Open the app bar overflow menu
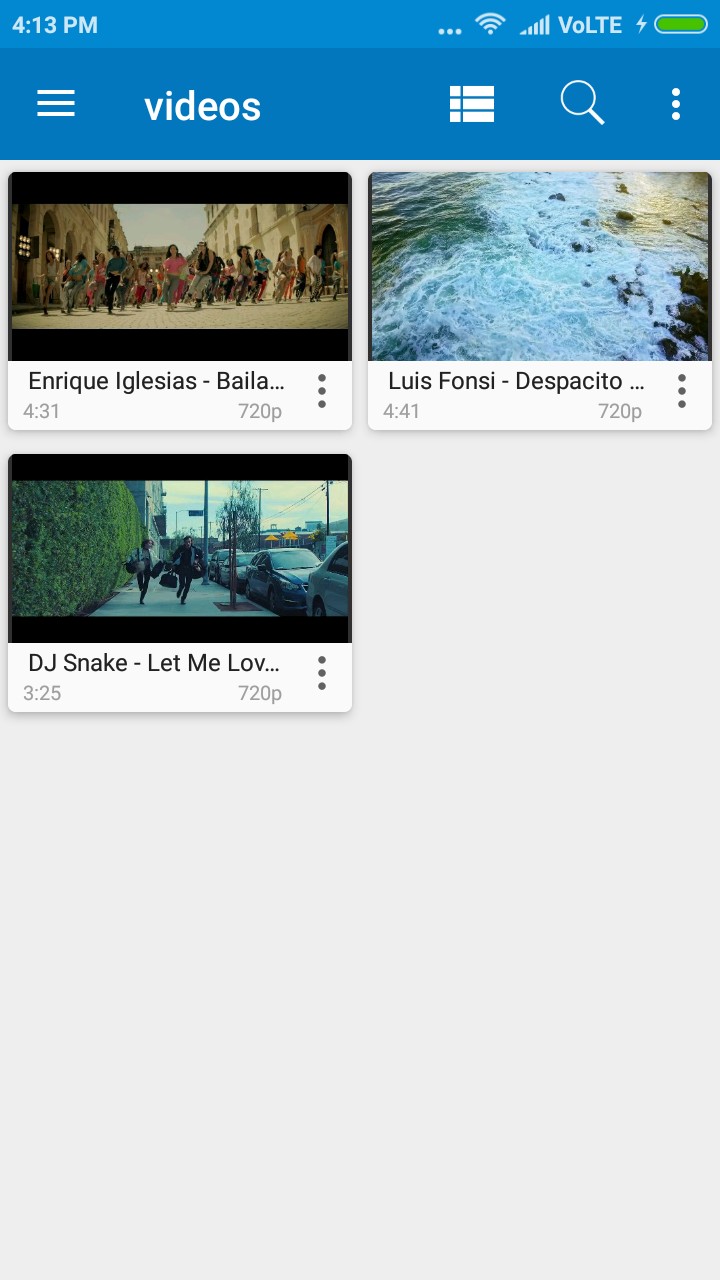720x1280 pixels. (676, 104)
